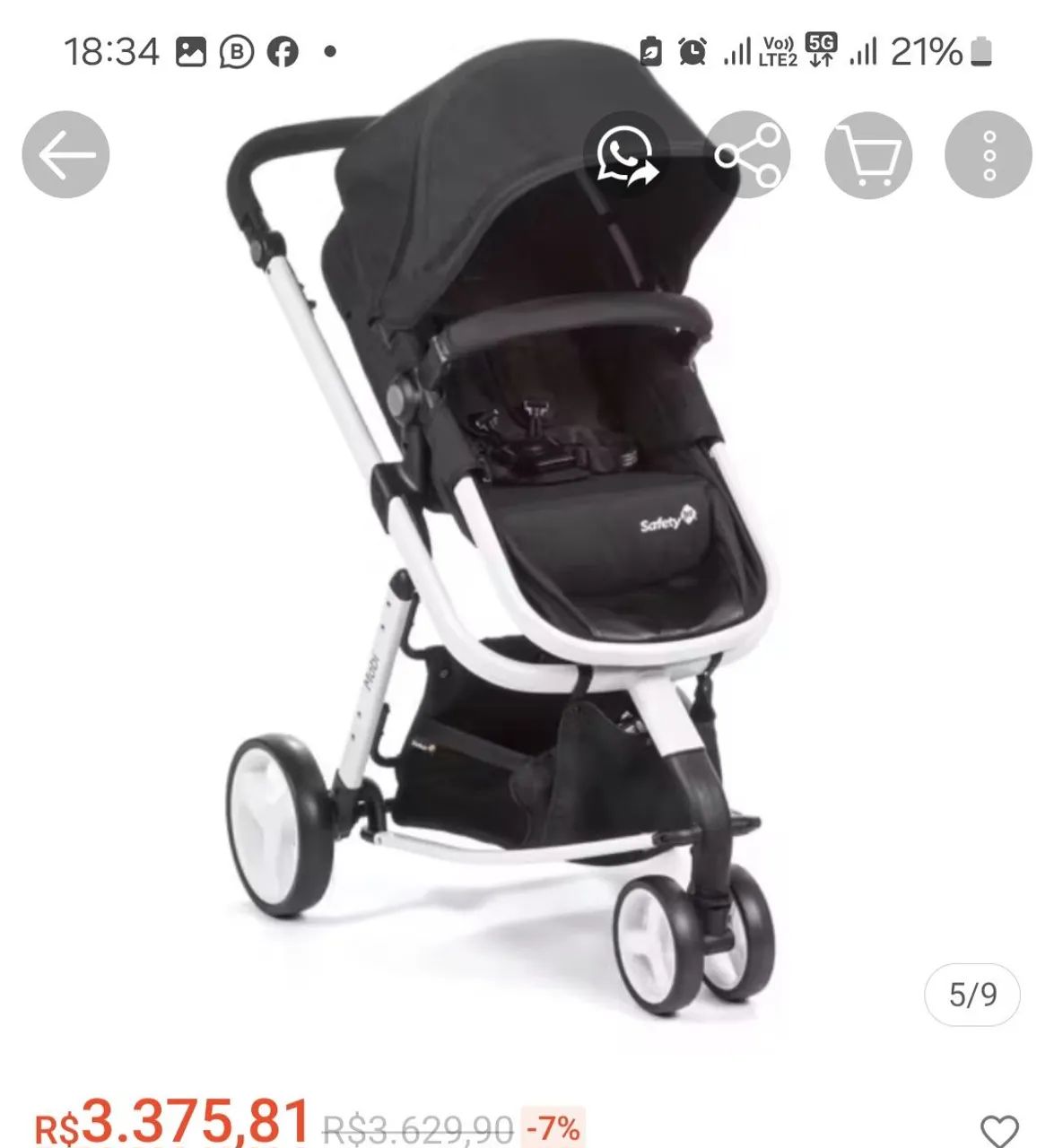Open the three-dot overflow menu

coord(989,154)
